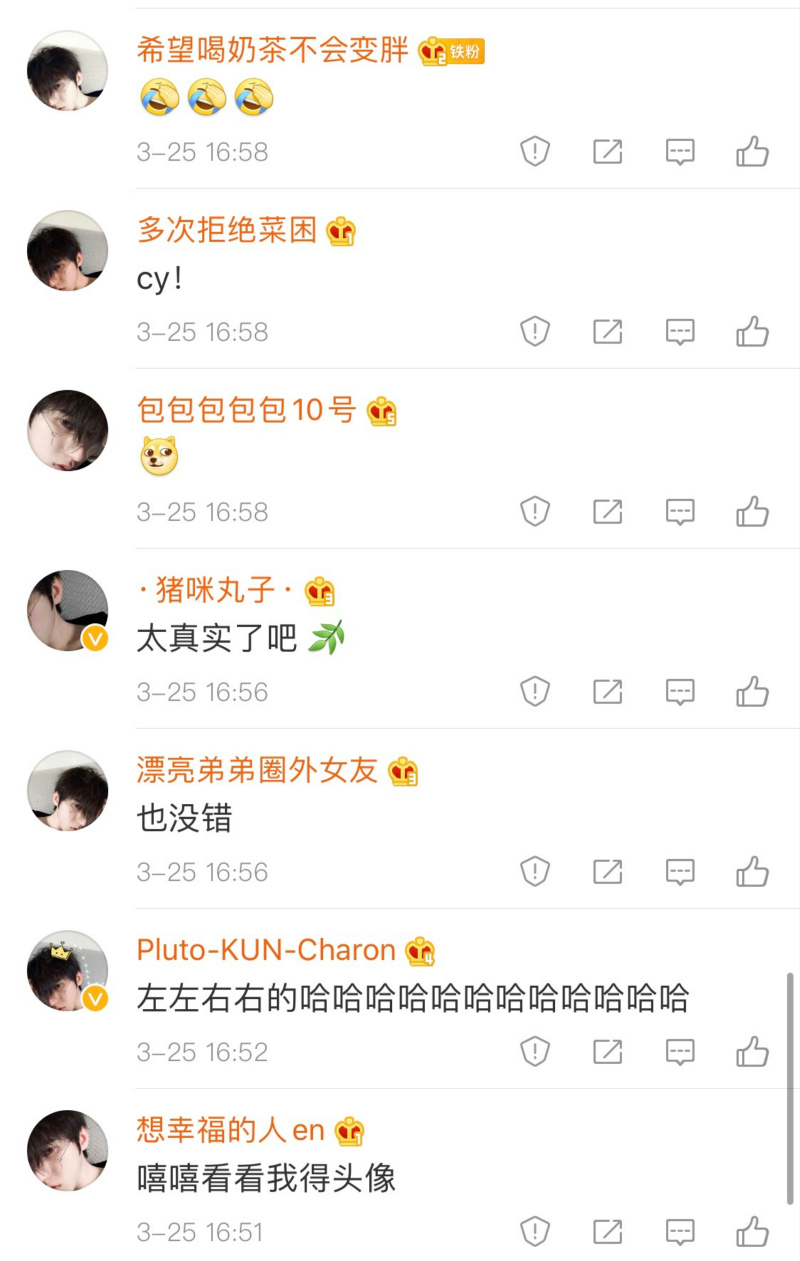View 多次拒绝菜困's avatar profile
The width and height of the screenshot is (800, 1261).
(67, 250)
